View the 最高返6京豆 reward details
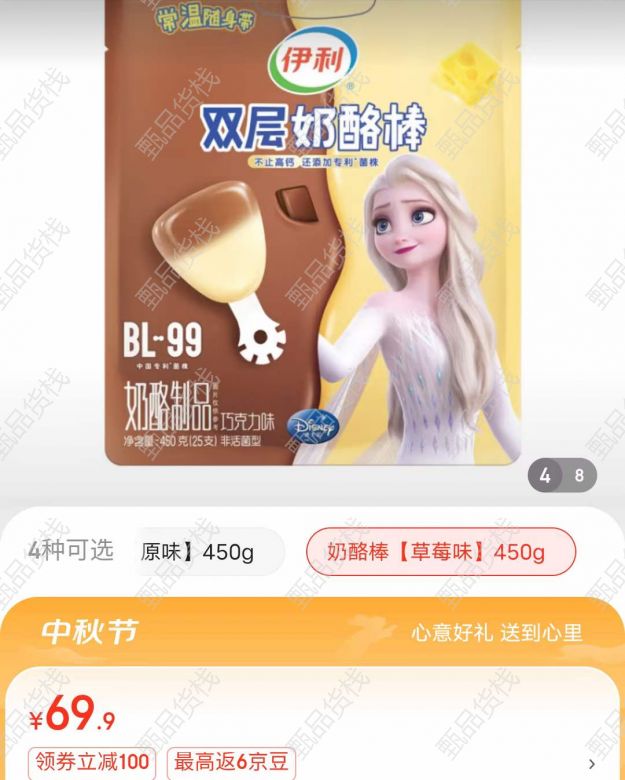The image size is (625, 780). (231, 763)
